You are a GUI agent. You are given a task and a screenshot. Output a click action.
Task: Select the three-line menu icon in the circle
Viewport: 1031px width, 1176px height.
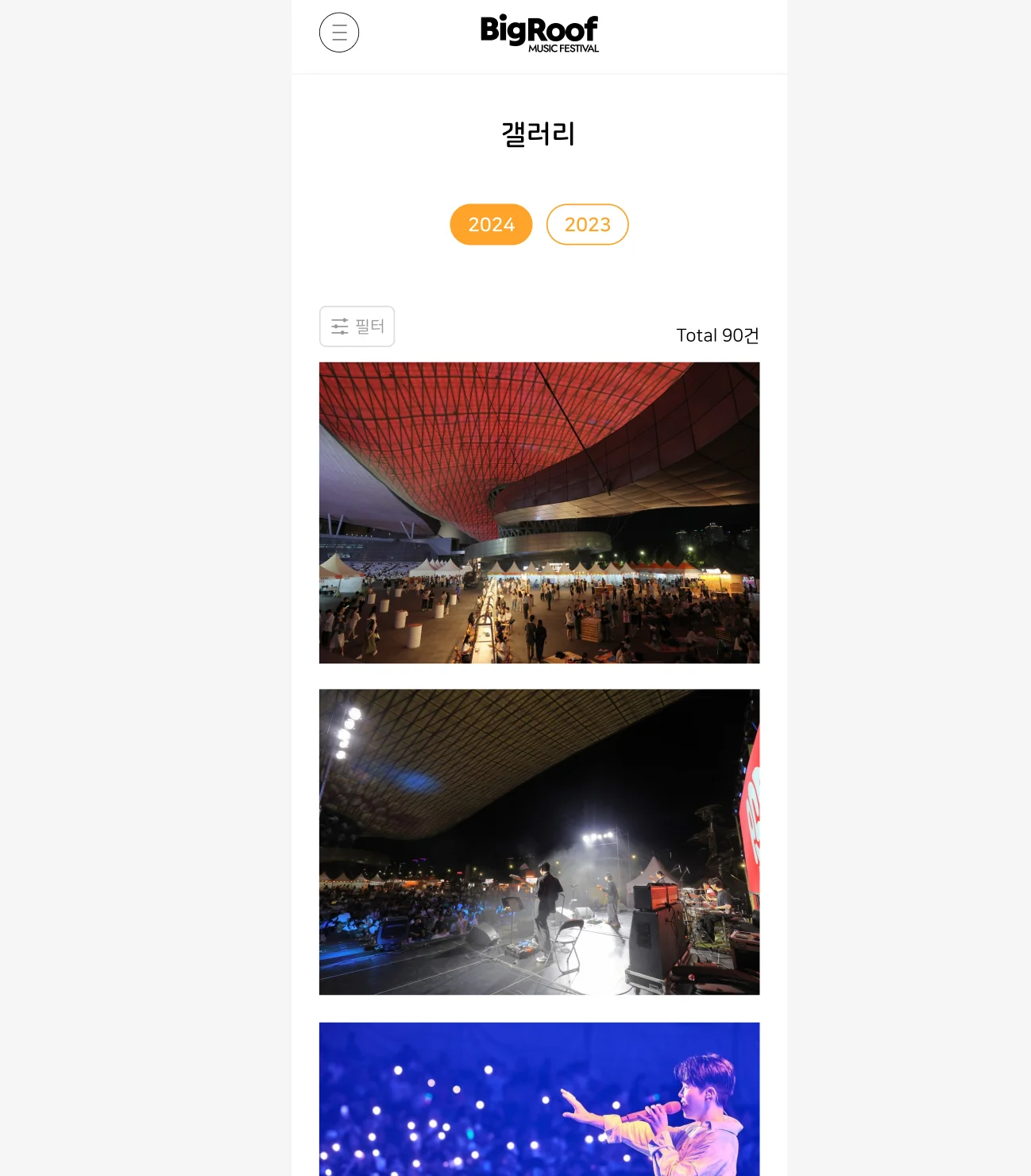click(x=339, y=32)
